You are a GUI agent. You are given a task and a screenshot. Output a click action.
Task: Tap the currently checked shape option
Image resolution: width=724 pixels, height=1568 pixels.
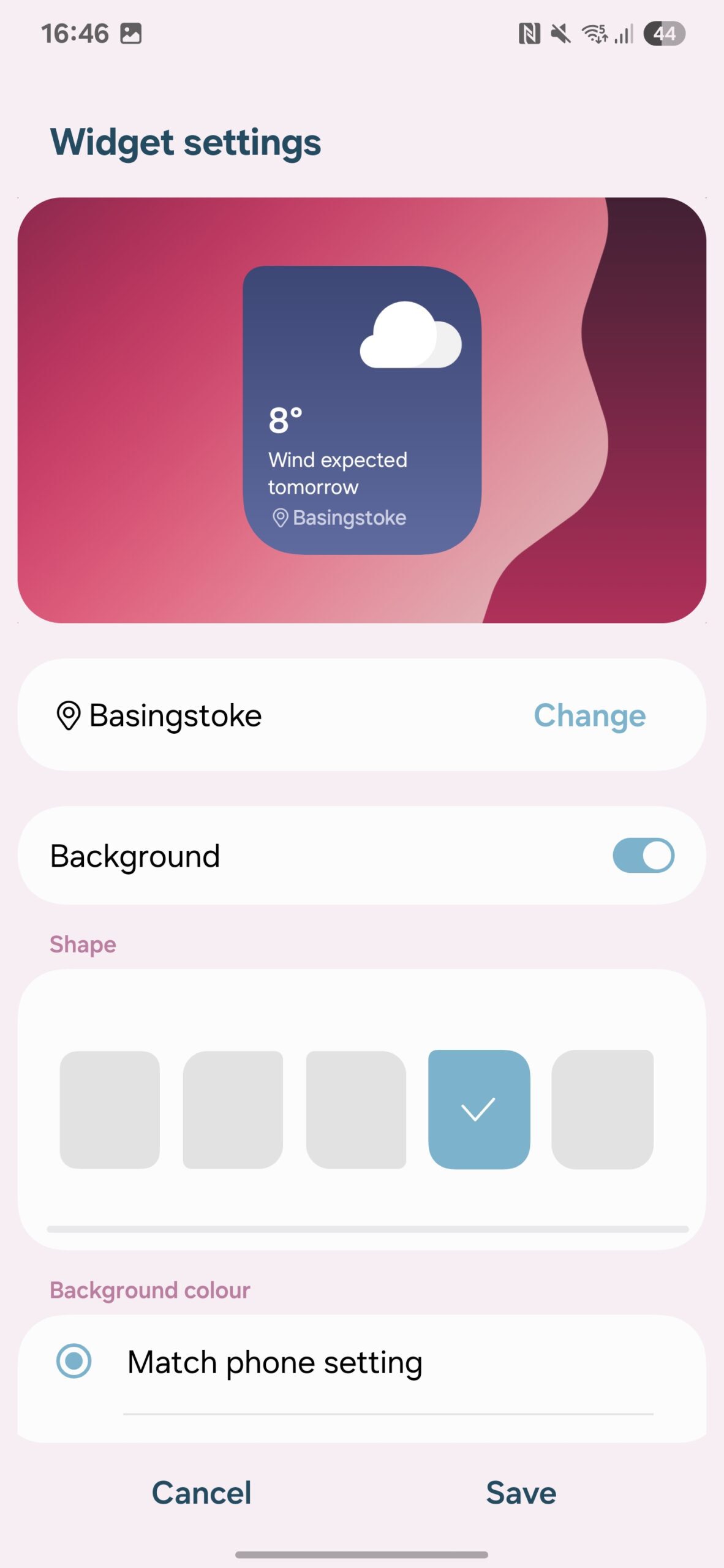[x=479, y=1109]
